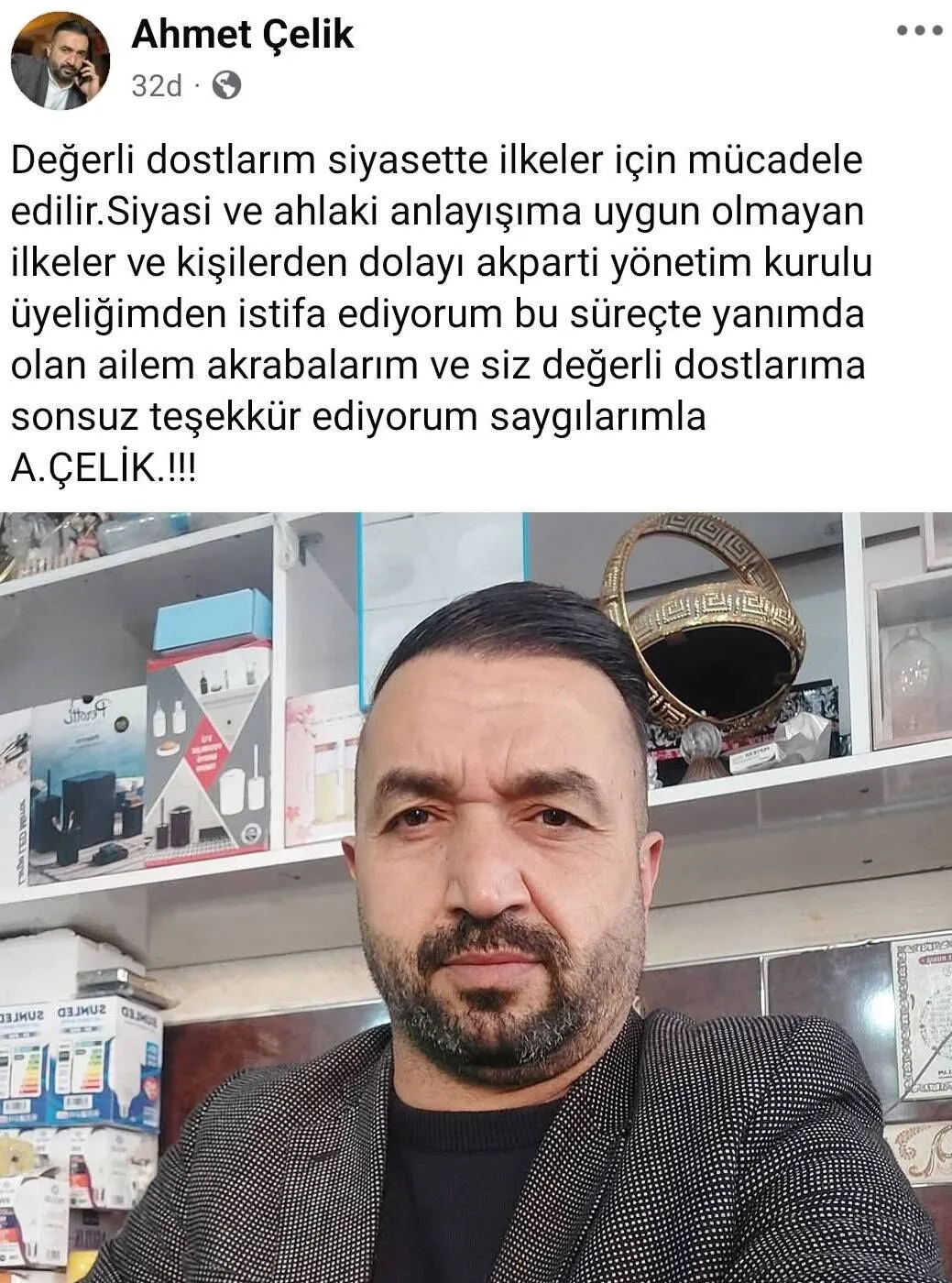
Task: Tap the public globe audience icon
Action: [x=226, y=86]
